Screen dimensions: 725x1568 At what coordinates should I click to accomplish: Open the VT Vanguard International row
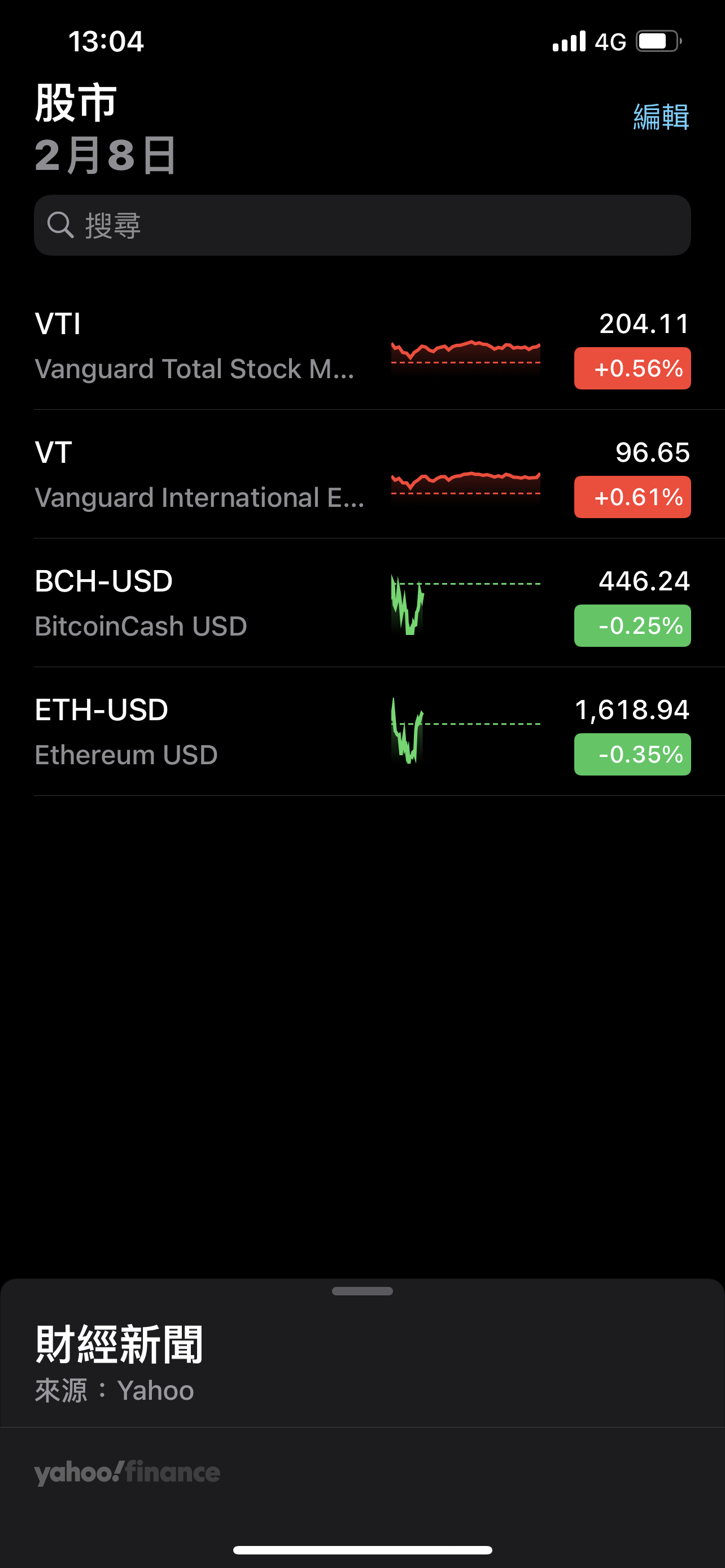(362, 474)
